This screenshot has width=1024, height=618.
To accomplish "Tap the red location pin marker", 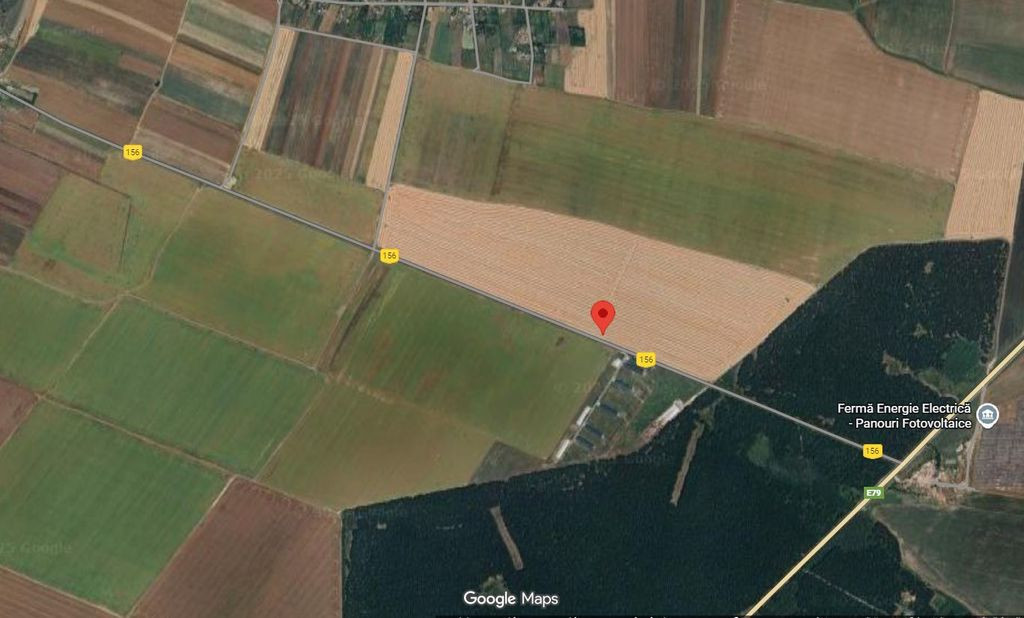I will [x=603, y=314].
